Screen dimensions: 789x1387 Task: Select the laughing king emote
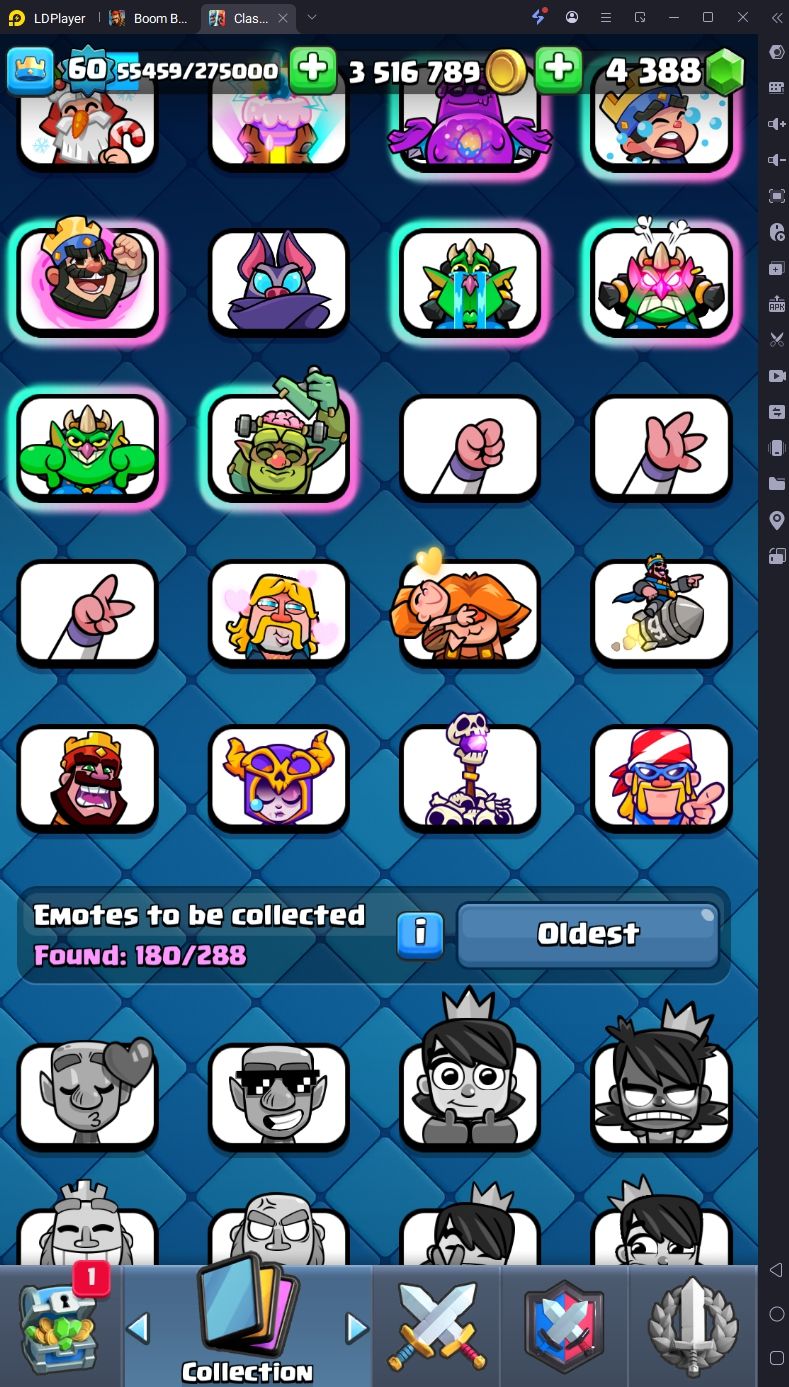click(x=88, y=280)
